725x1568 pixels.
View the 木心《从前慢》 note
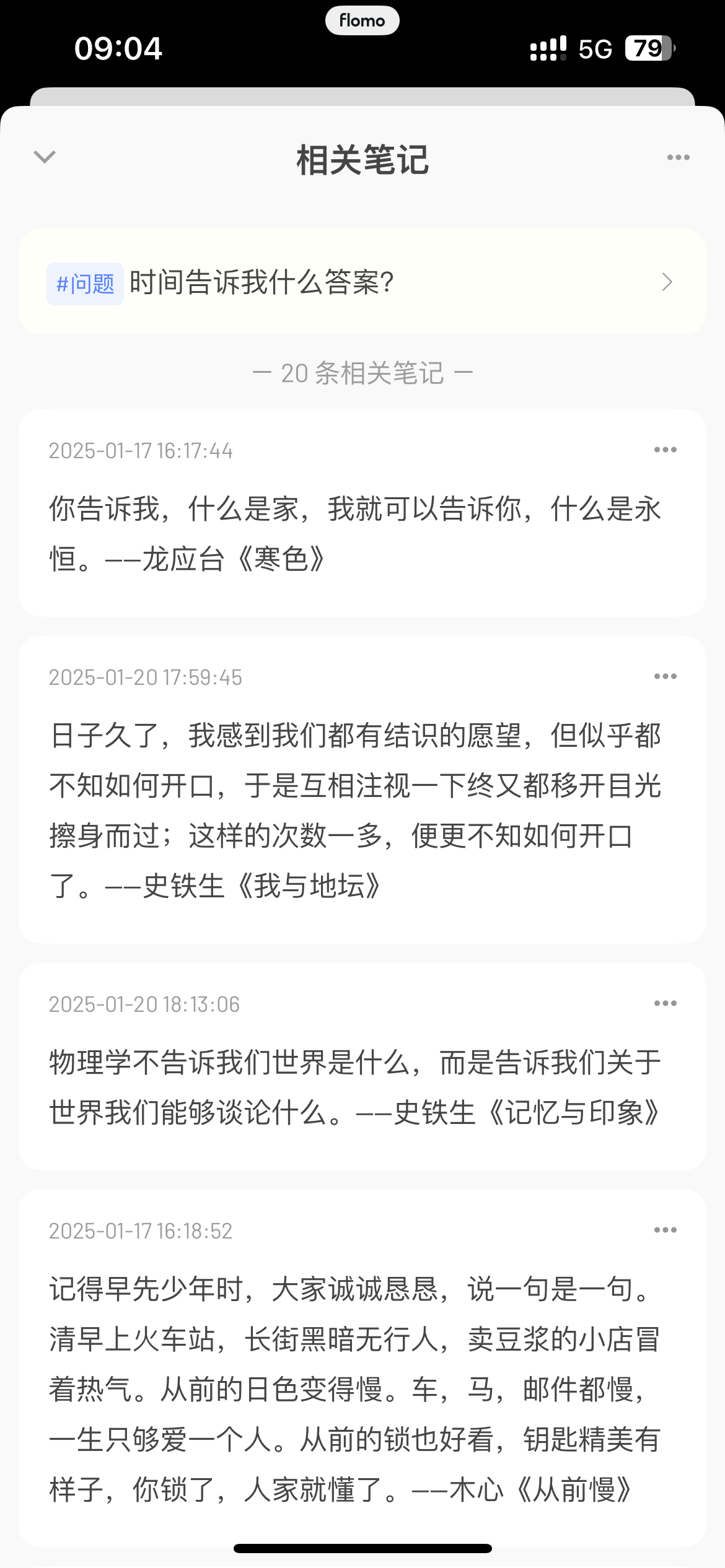356,1388
